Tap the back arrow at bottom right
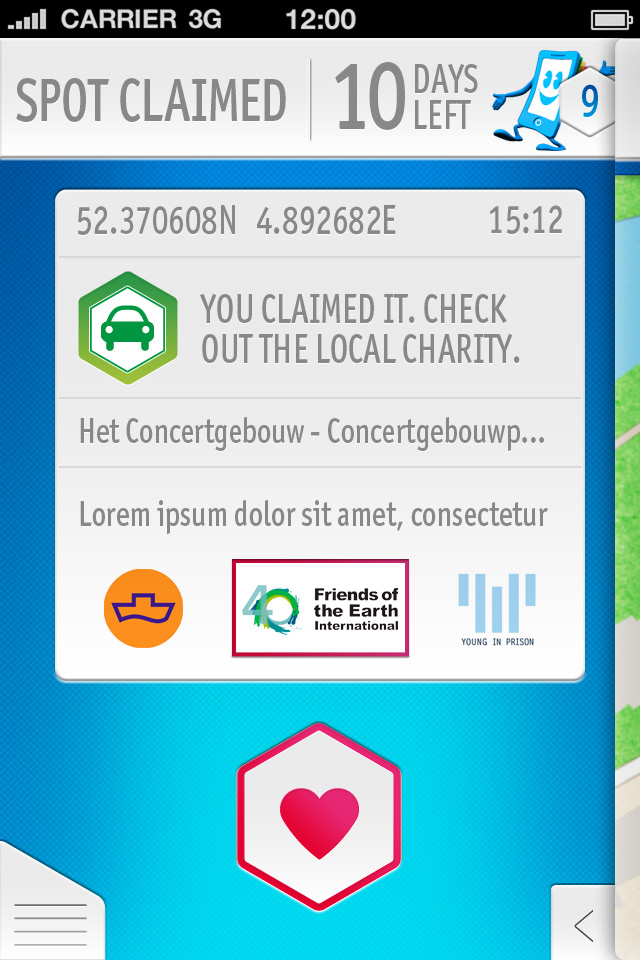The height and width of the screenshot is (960, 640). point(585,925)
